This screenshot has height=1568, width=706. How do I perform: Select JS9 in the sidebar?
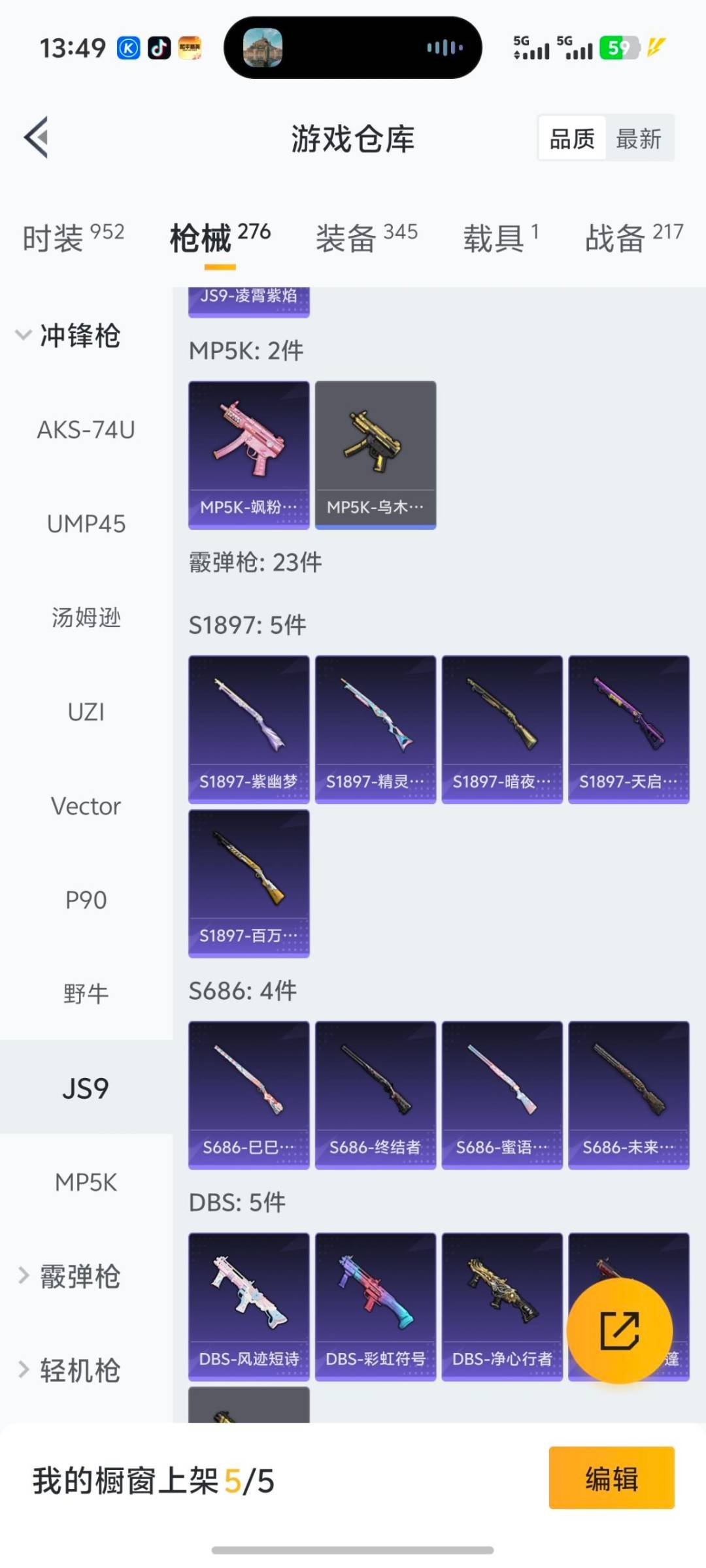(x=86, y=1086)
